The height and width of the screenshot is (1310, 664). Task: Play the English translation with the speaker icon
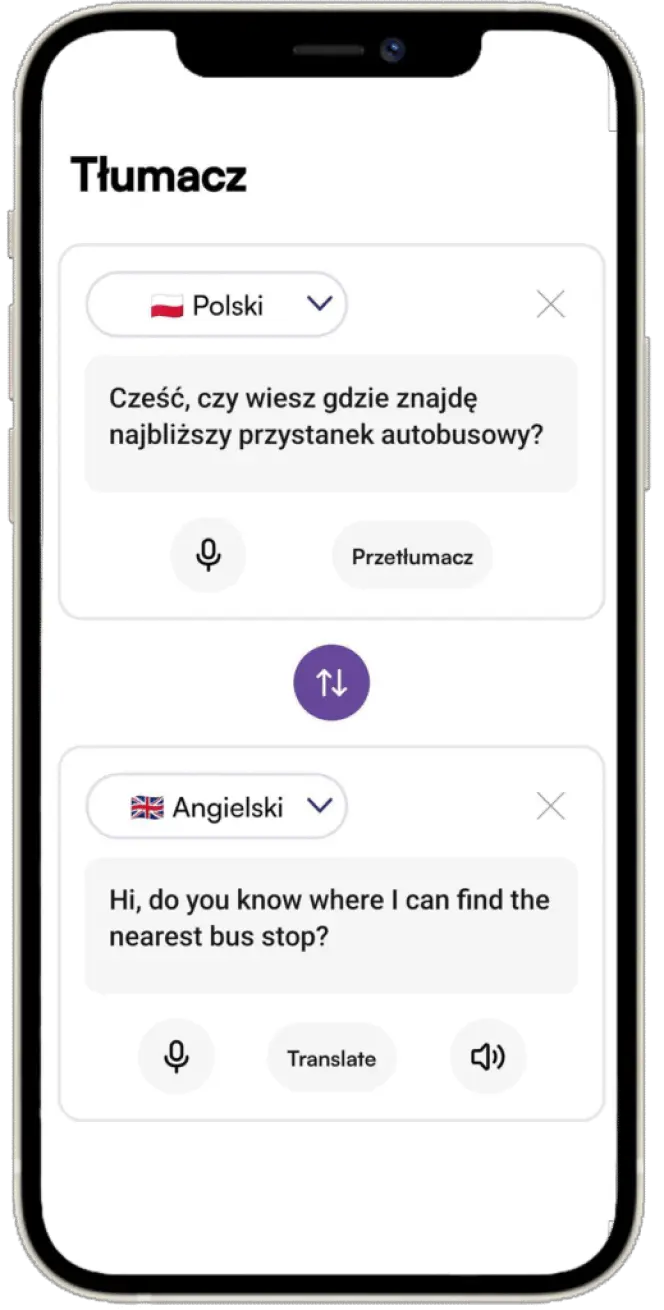click(487, 1058)
